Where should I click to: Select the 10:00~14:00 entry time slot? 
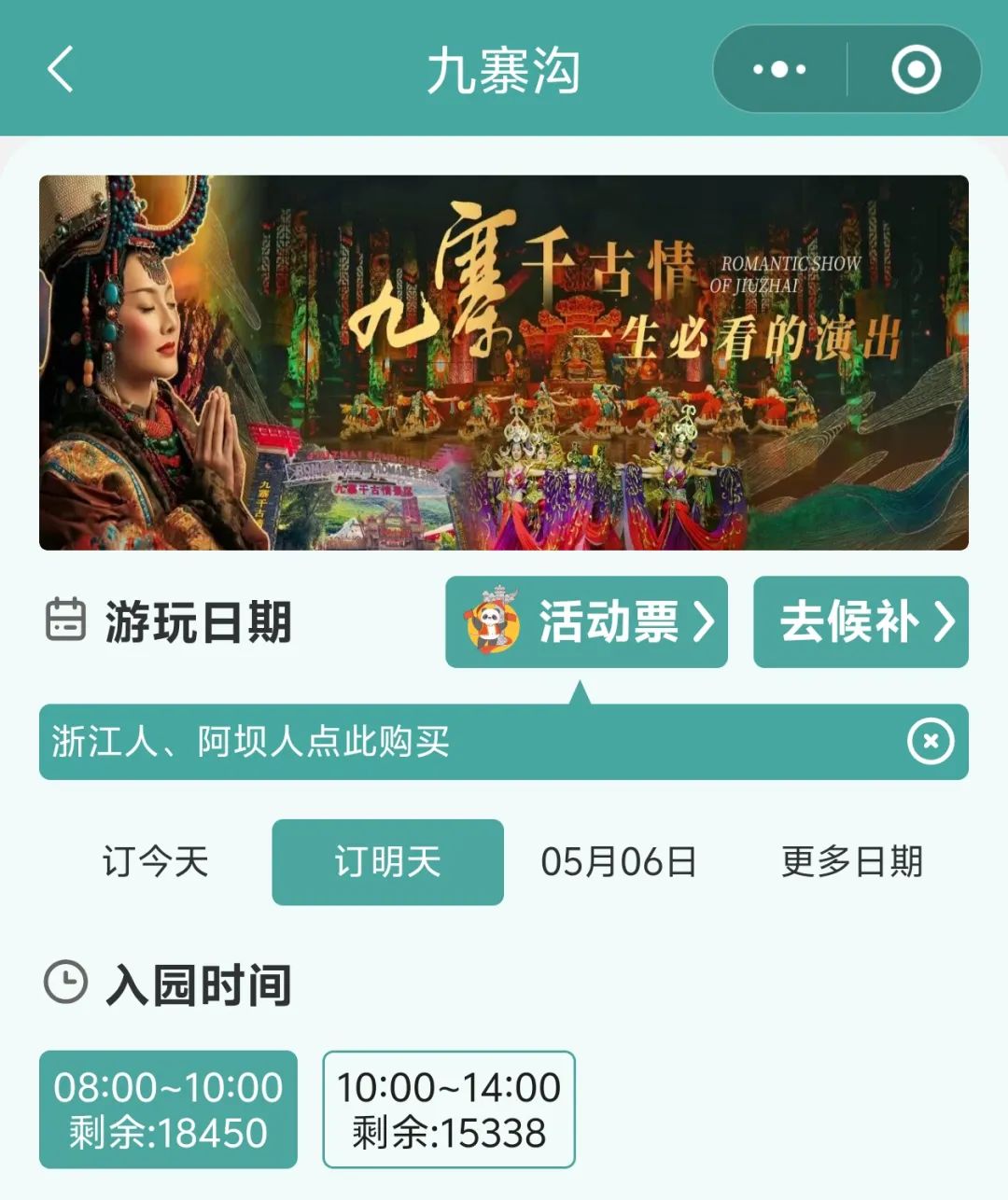(x=449, y=1109)
